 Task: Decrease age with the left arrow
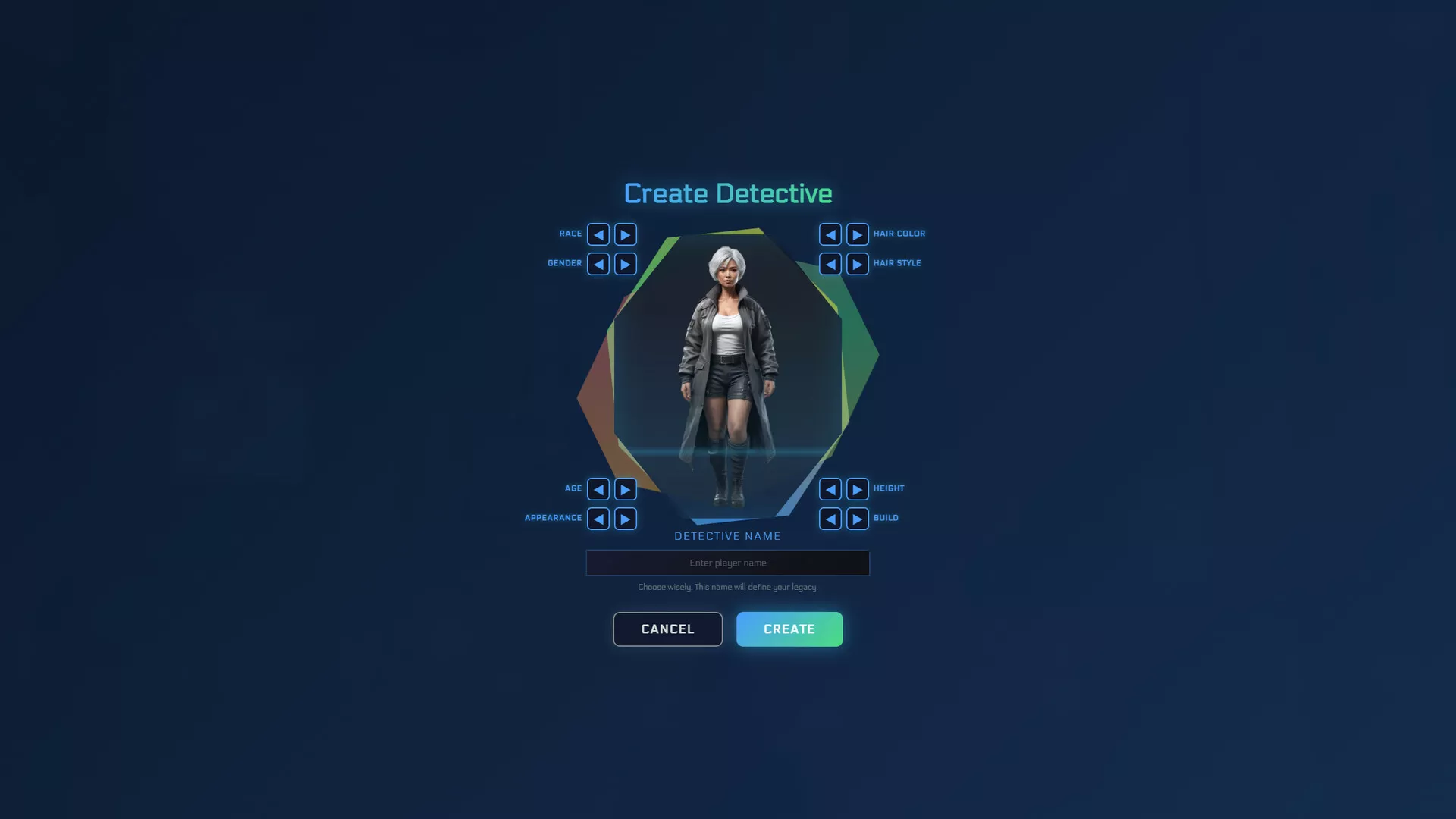(598, 489)
